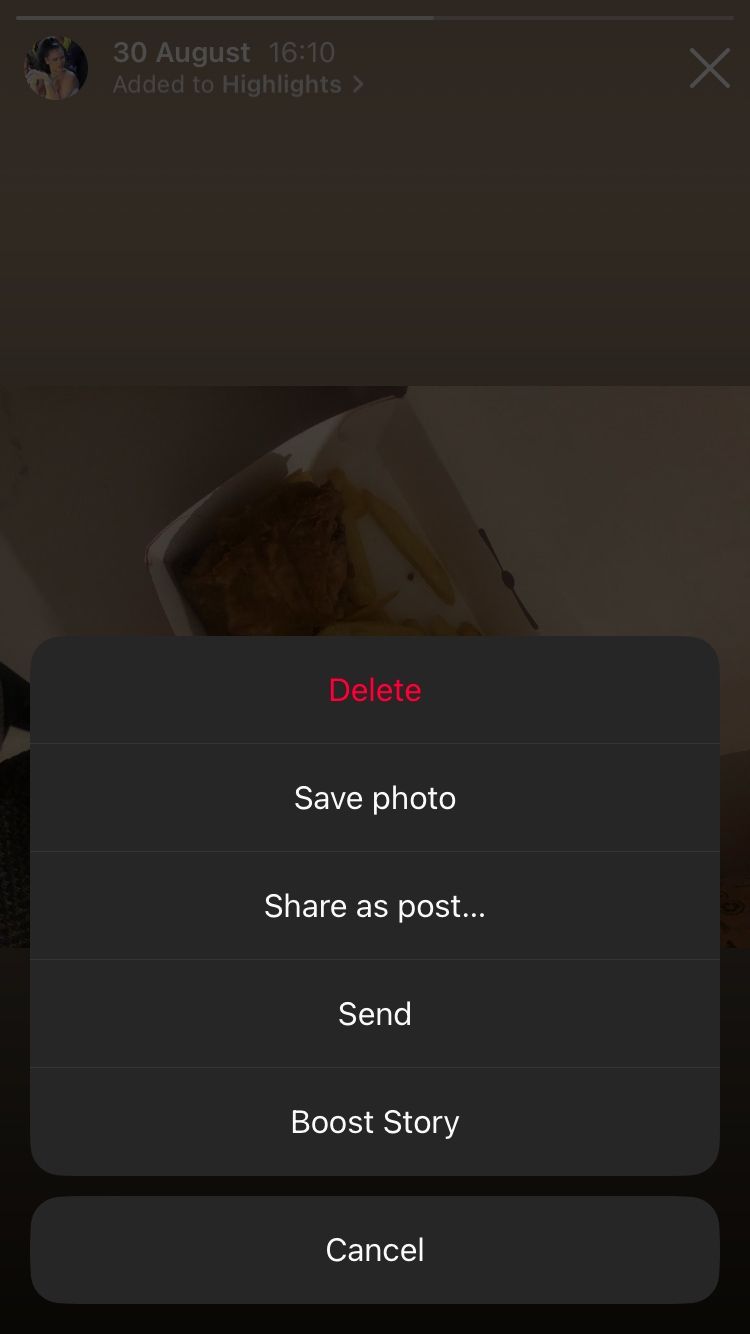Select the Boost Story menu entry
Viewport: 750px width, 1334px height.
tap(375, 1121)
